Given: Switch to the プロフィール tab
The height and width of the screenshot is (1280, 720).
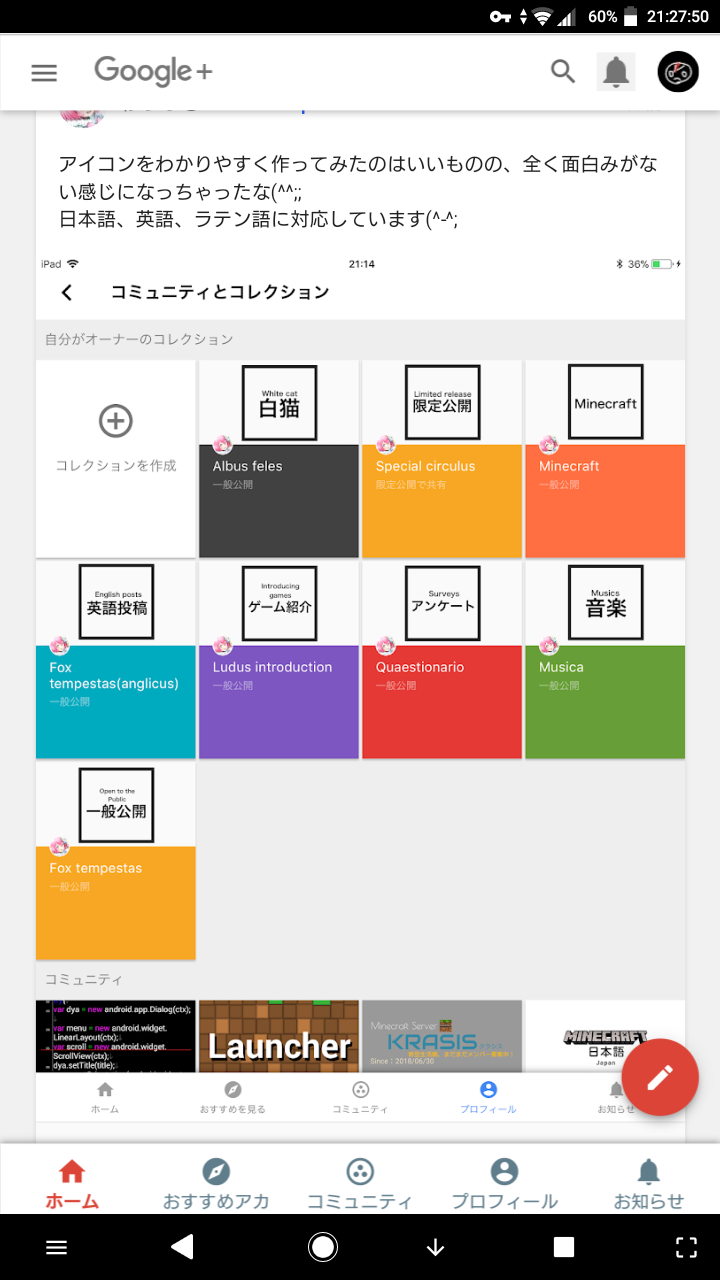Looking at the screenshot, I should pyautogui.click(x=504, y=1184).
